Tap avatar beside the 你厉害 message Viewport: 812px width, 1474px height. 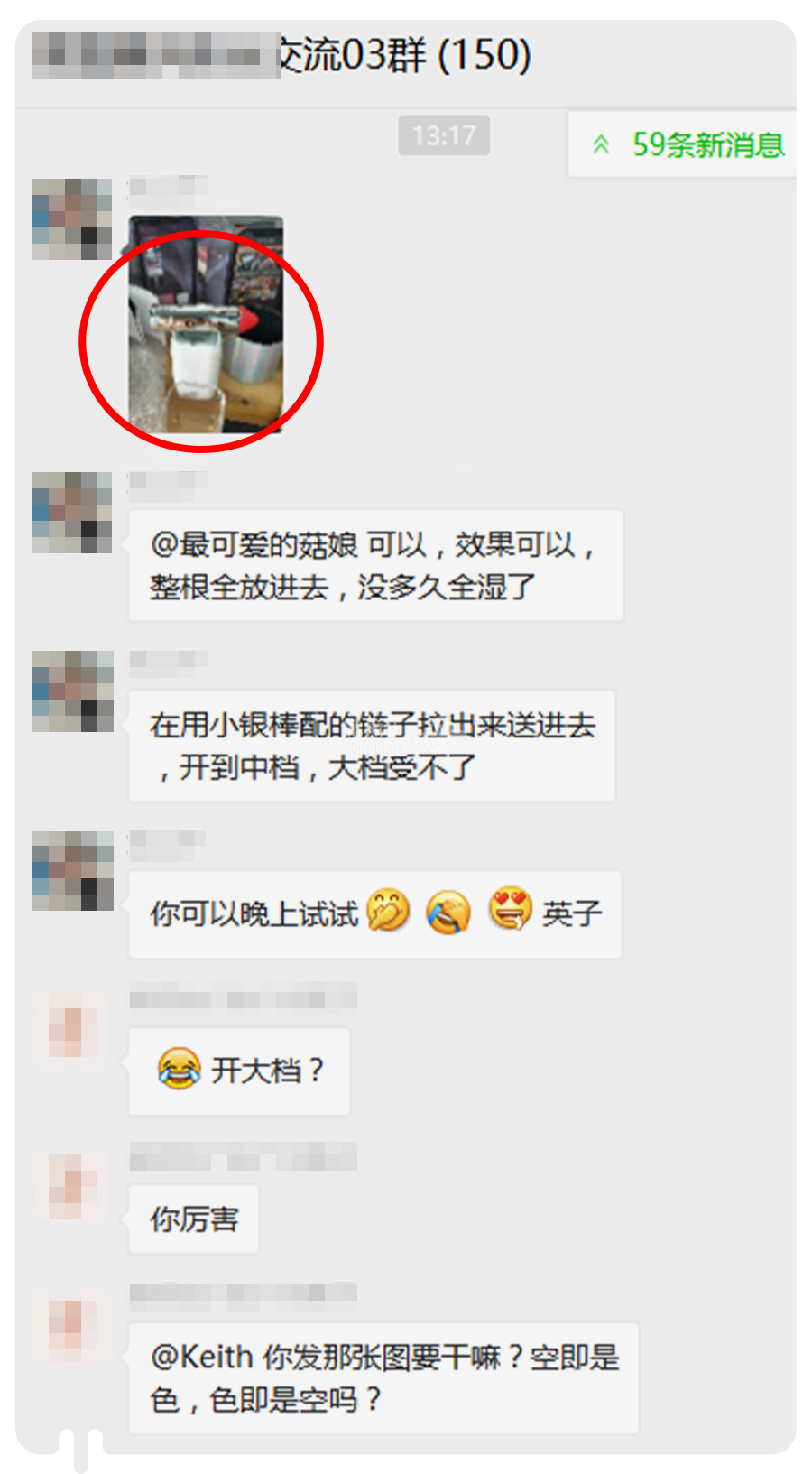tap(72, 1185)
